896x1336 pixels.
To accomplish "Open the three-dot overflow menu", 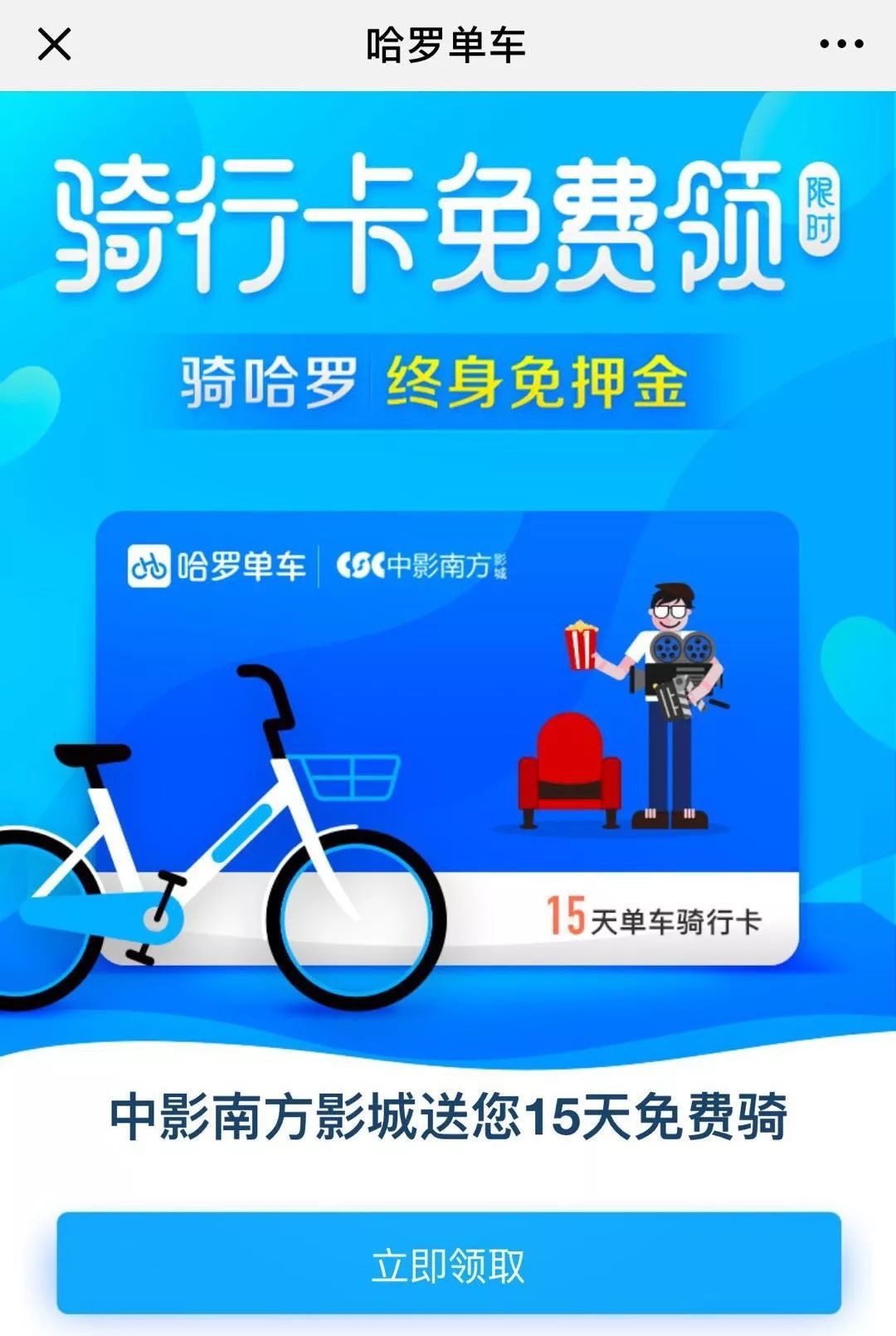I will (x=841, y=44).
